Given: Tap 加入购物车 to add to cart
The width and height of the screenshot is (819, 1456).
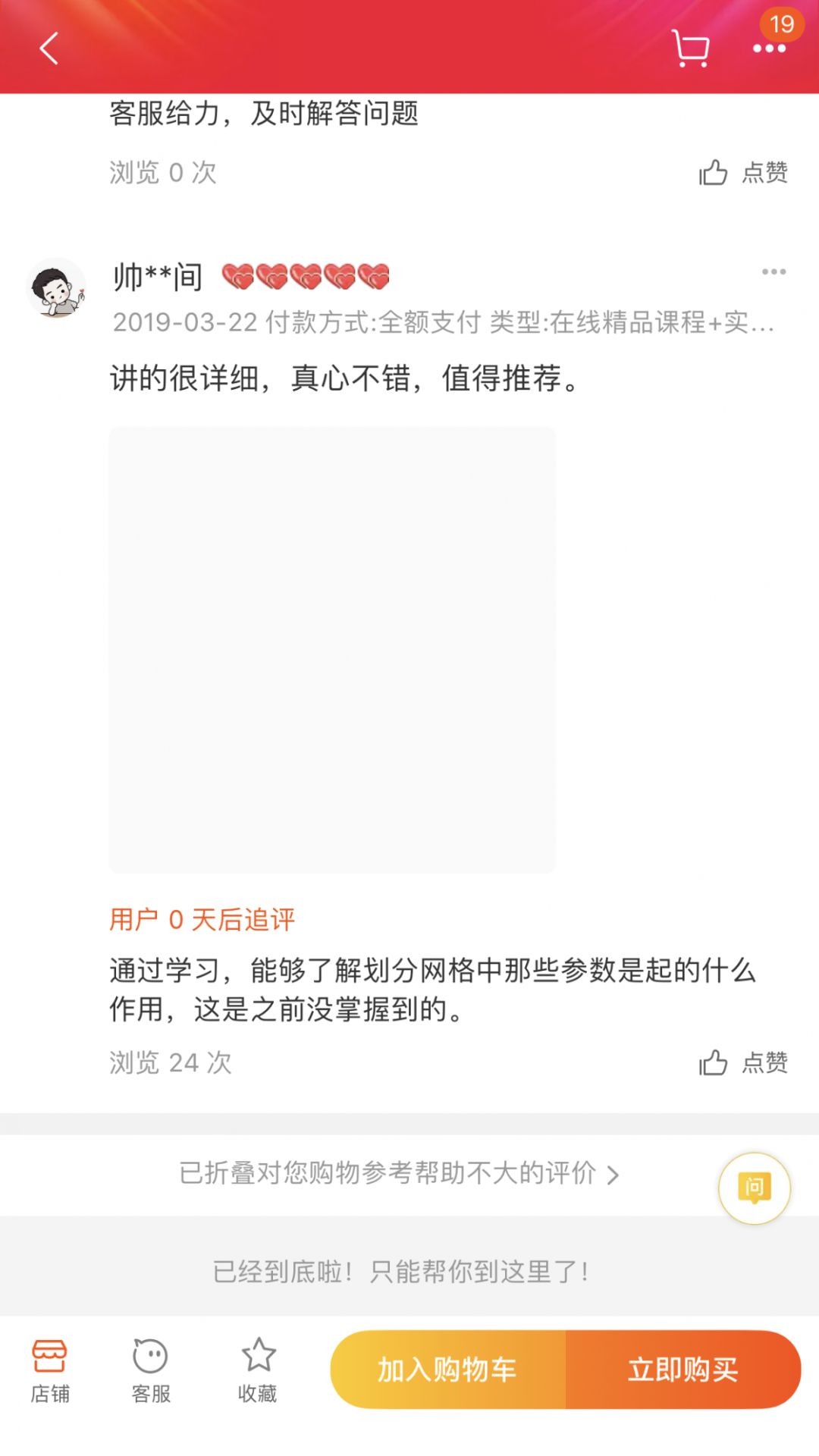Looking at the screenshot, I should (x=447, y=1370).
